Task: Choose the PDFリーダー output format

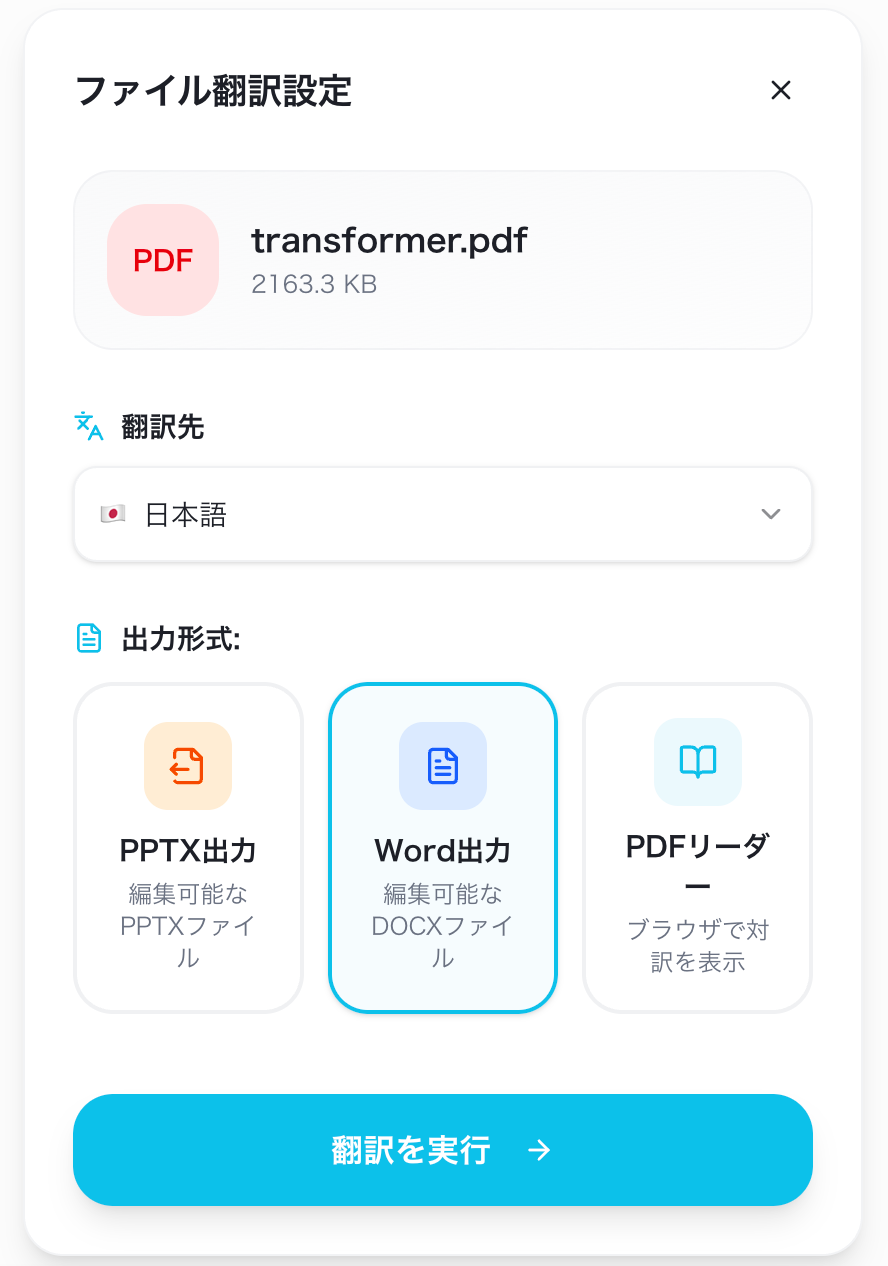Action: [697, 845]
